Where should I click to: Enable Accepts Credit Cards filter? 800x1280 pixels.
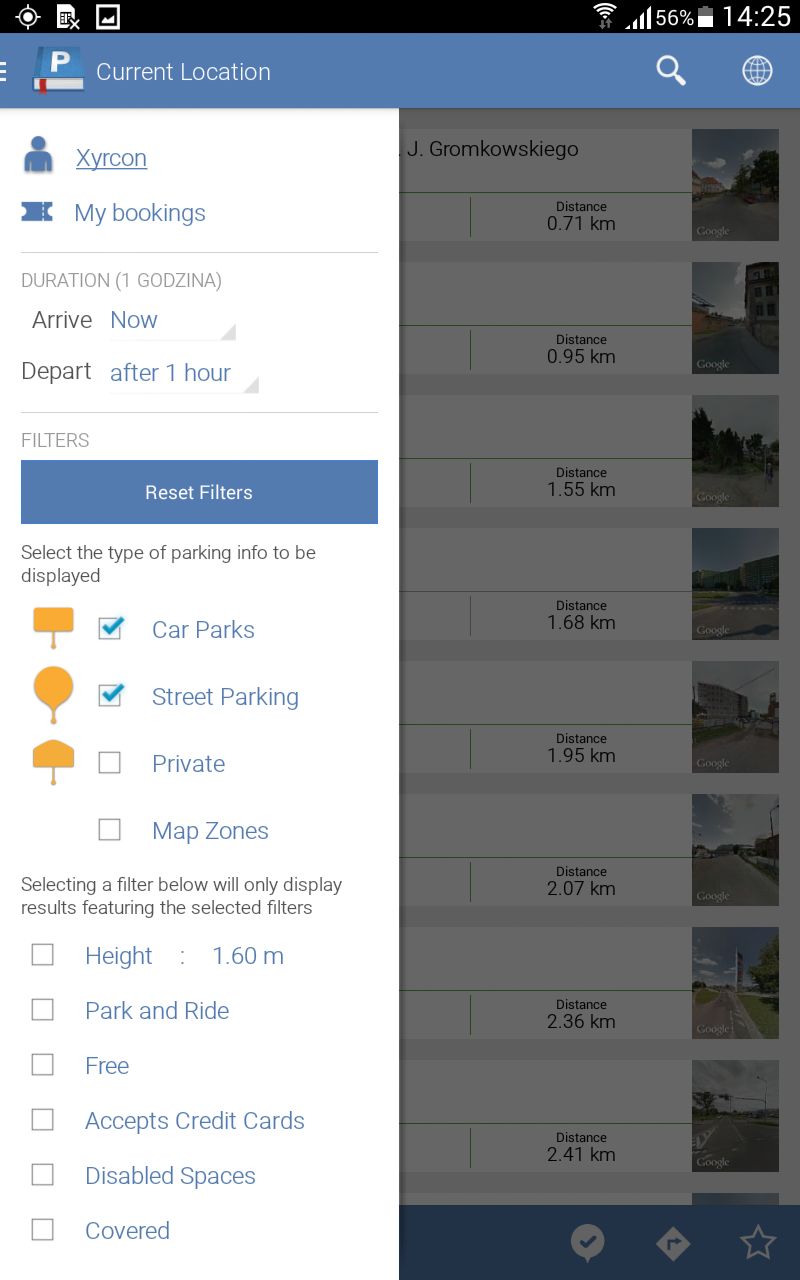click(42, 1120)
